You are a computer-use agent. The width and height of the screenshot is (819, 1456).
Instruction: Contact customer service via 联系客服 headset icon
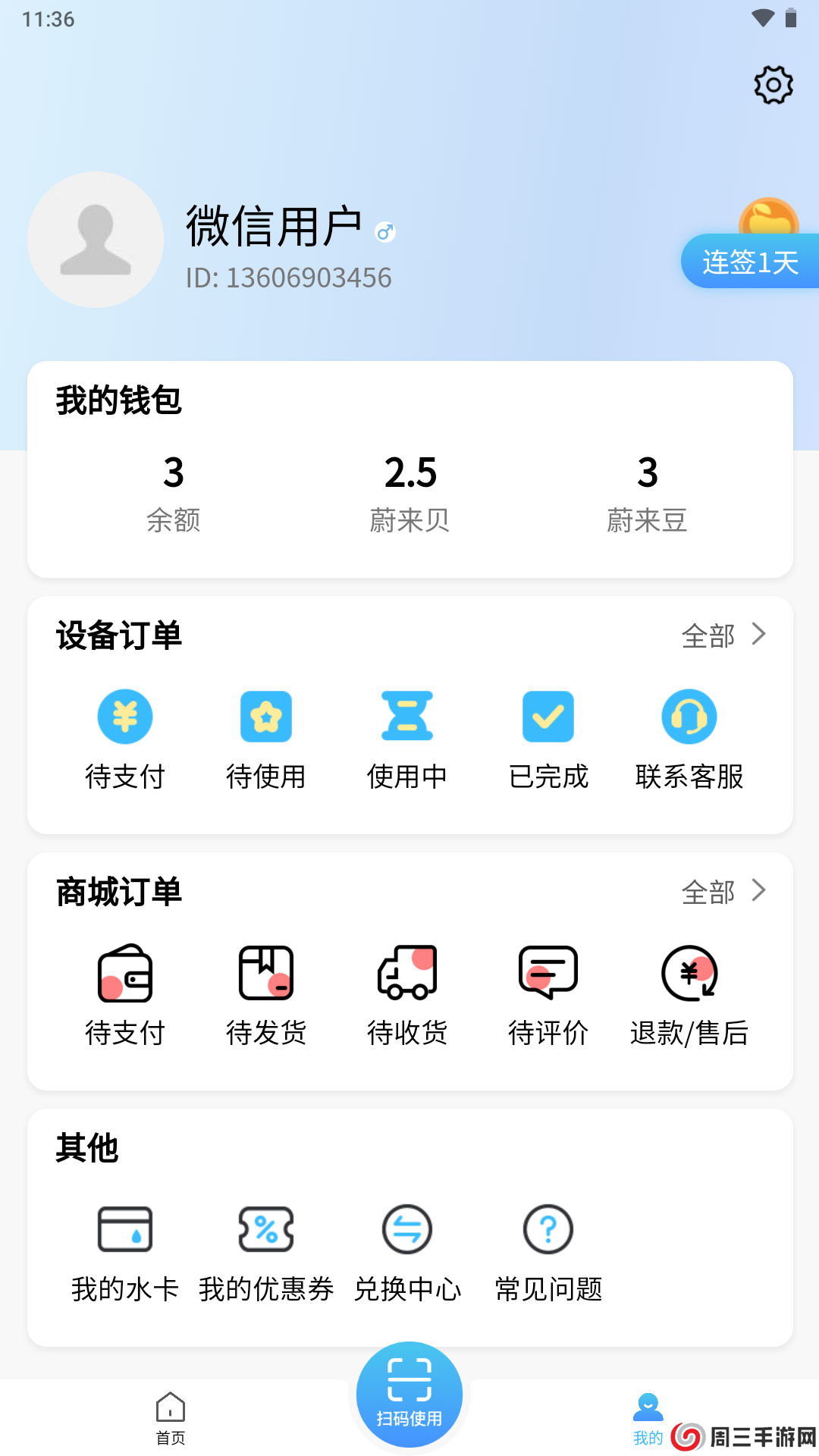pos(689,717)
